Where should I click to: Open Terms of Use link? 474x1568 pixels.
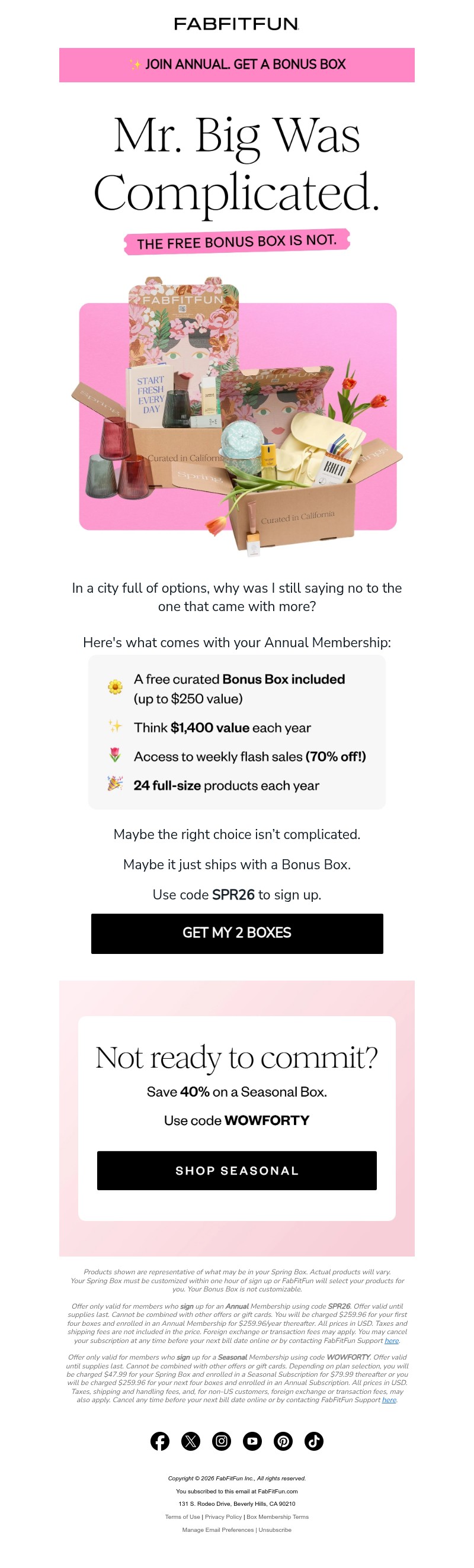(182, 1516)
